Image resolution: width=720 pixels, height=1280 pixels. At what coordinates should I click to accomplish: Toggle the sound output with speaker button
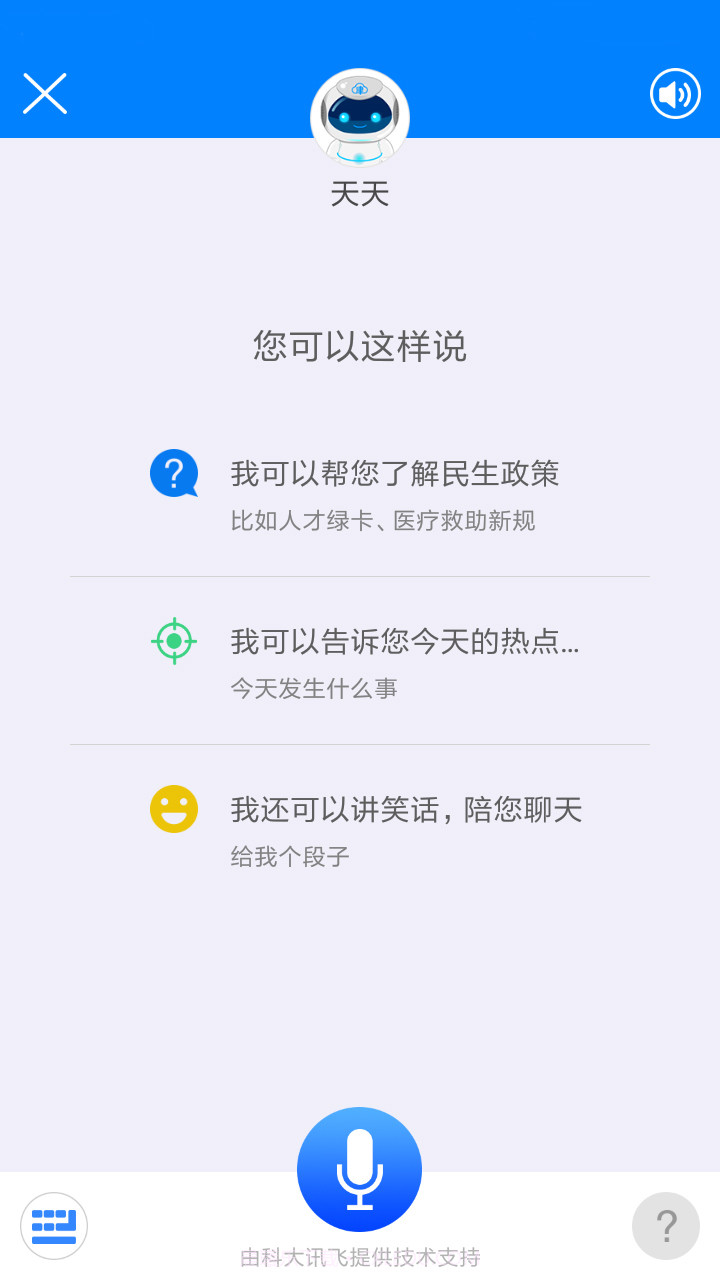tap(675, 93)
